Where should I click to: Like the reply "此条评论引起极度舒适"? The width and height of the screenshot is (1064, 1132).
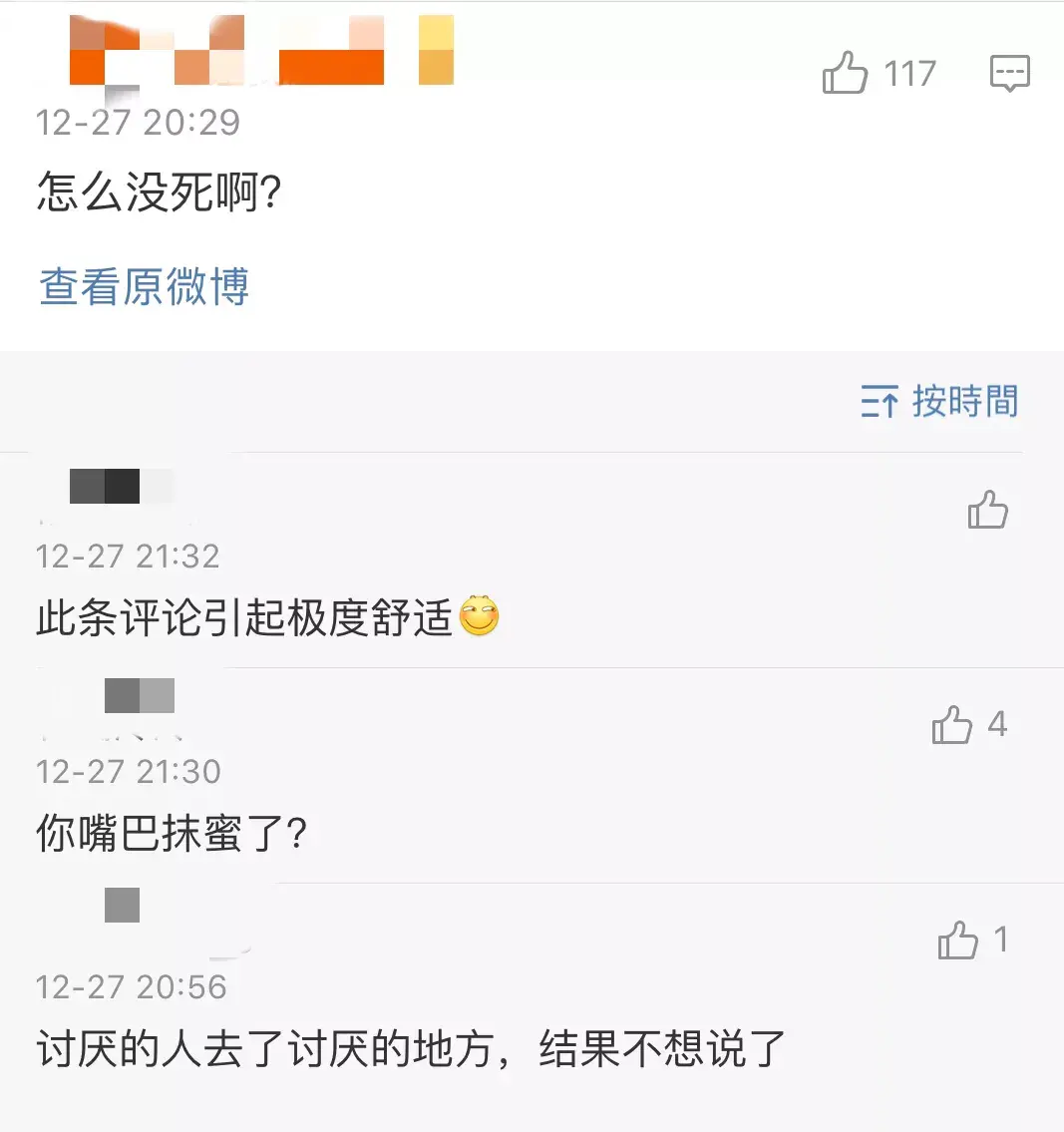point(987,510)
